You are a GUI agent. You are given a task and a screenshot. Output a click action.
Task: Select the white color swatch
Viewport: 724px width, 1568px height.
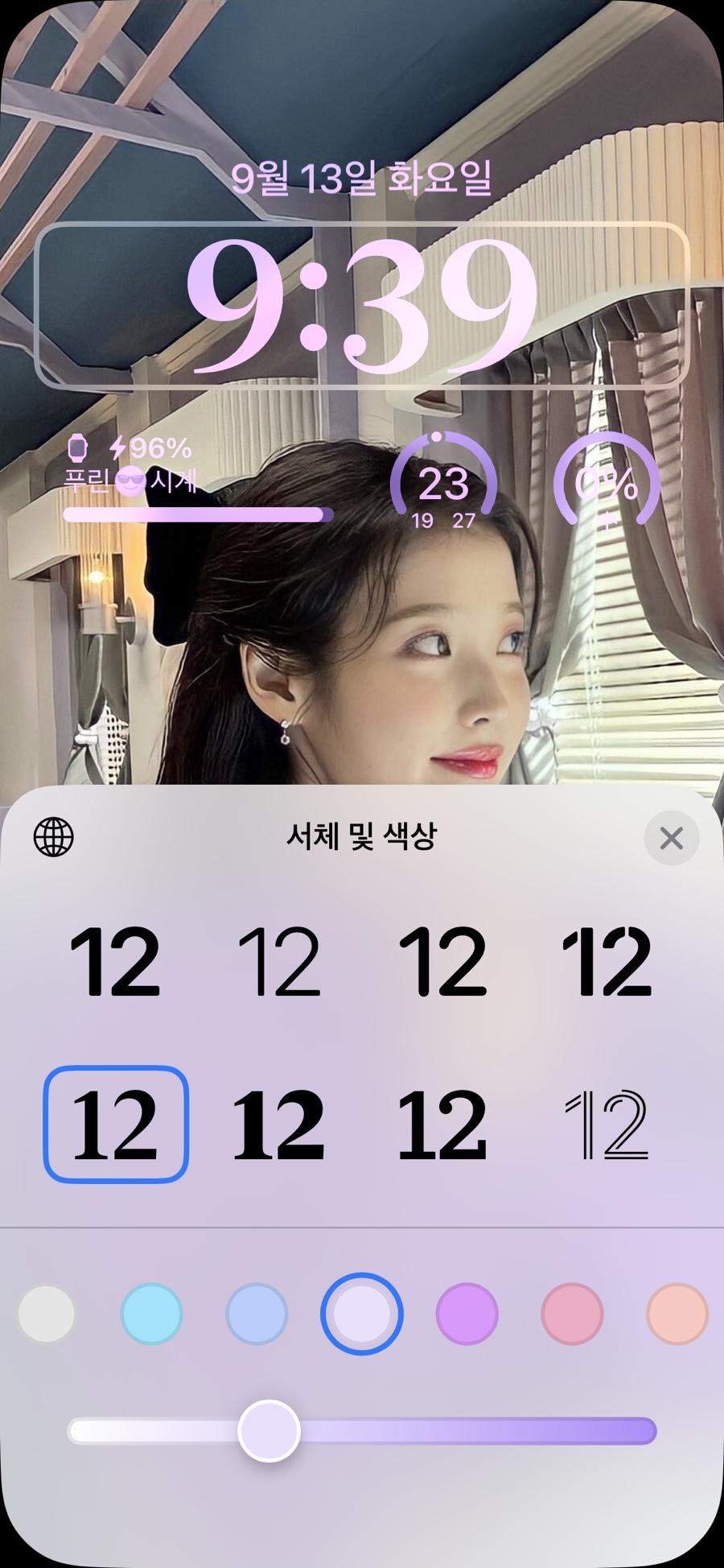(x=47, y=1314)
